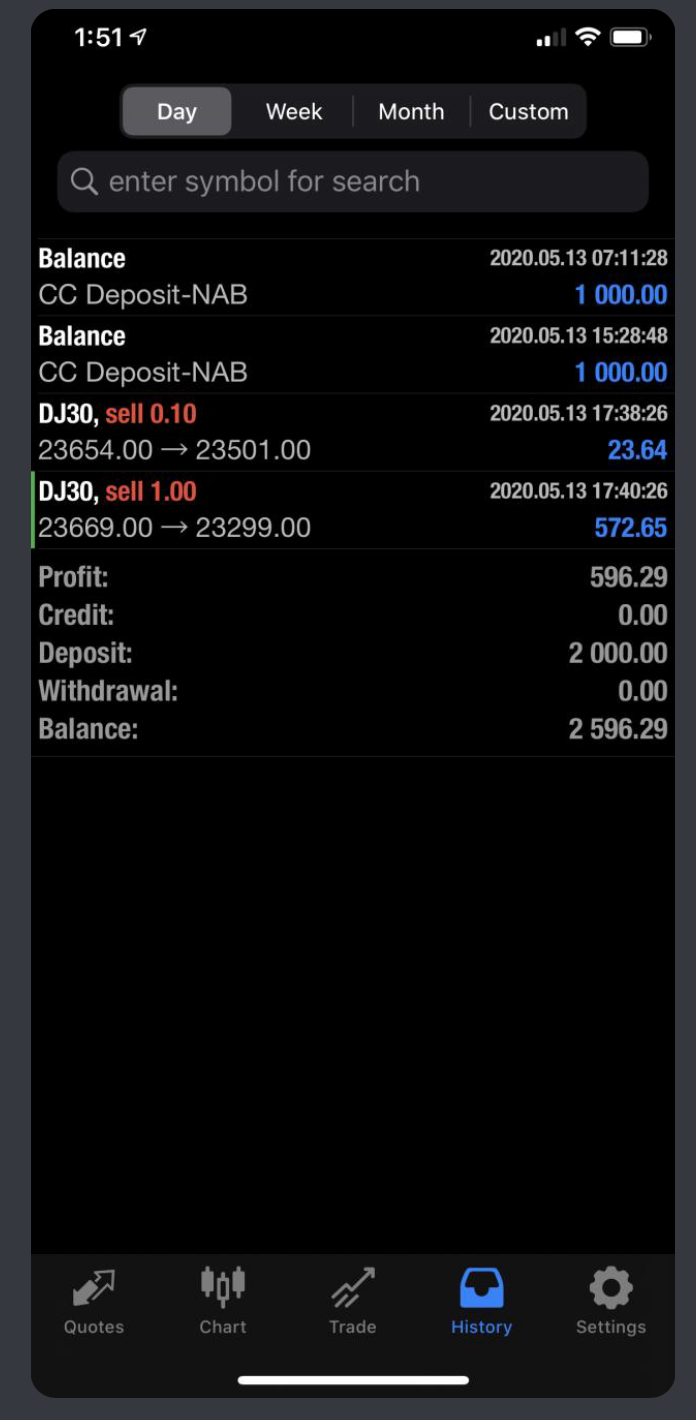Viewport: 696px width, 1420px height.
Task: Open the DJ30 sell 0.10 trade
Action: tap(352, 432)
